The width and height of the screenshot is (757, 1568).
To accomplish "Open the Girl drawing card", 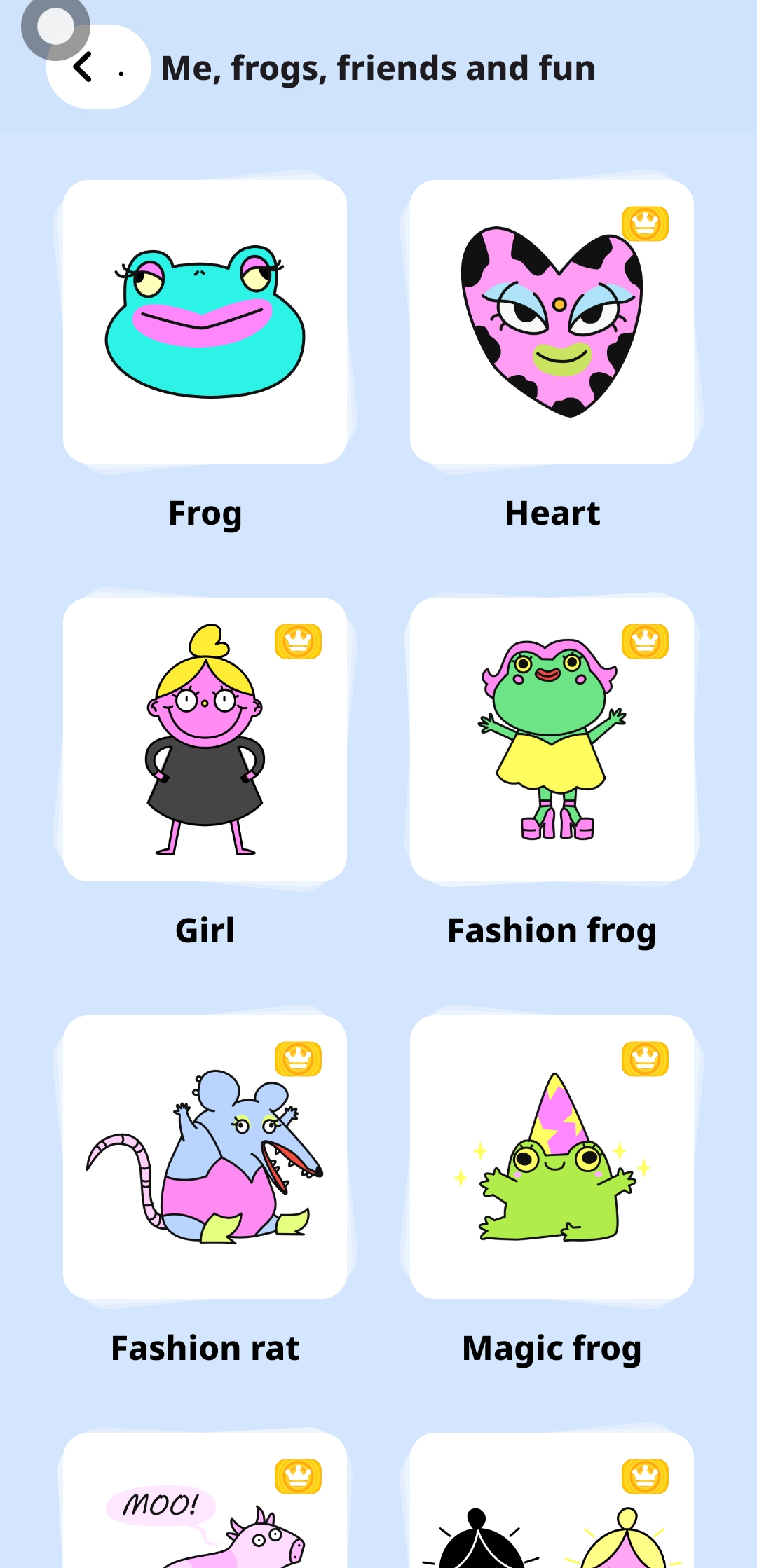I will click(205, 739).
